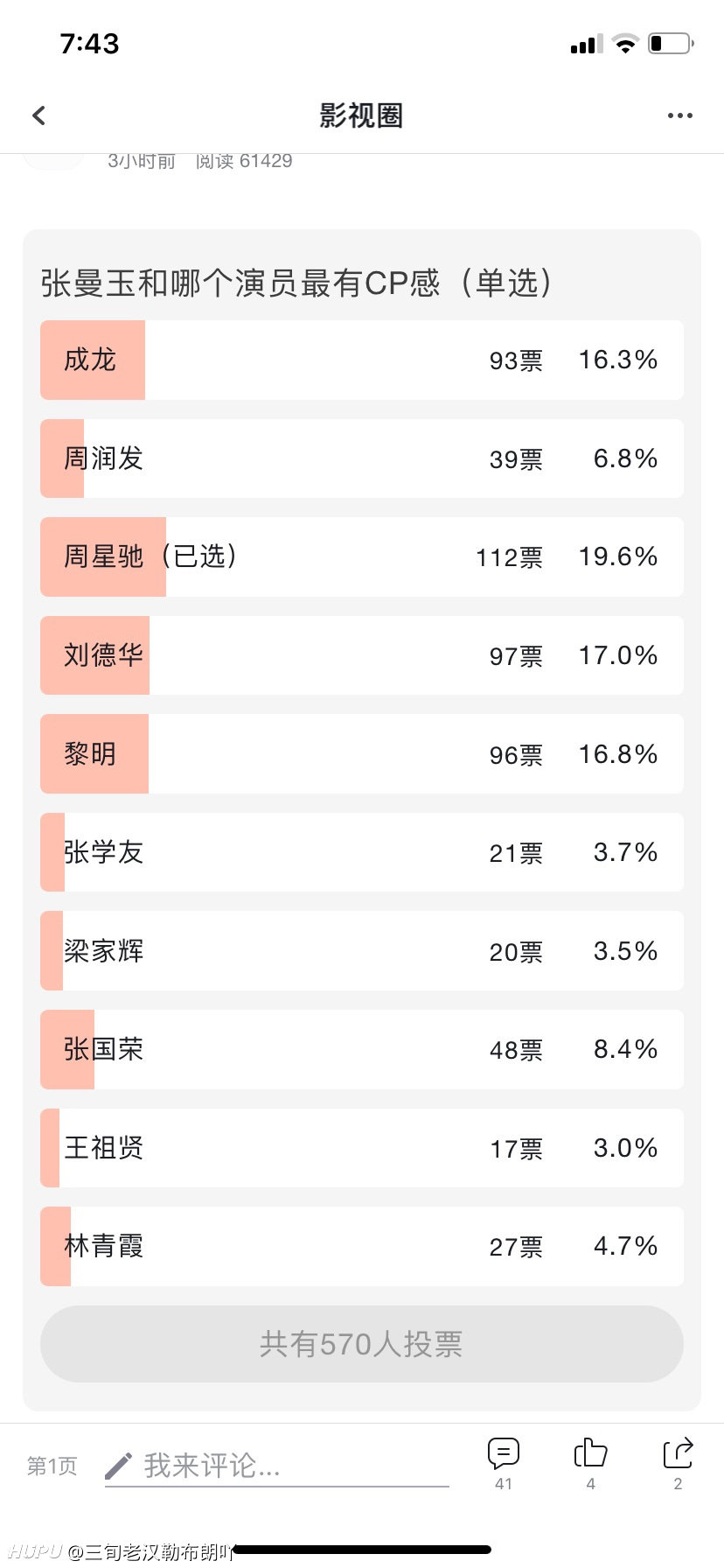Select the 张国荣 poll option
724x1568 pixels.
coord(362,1049)
